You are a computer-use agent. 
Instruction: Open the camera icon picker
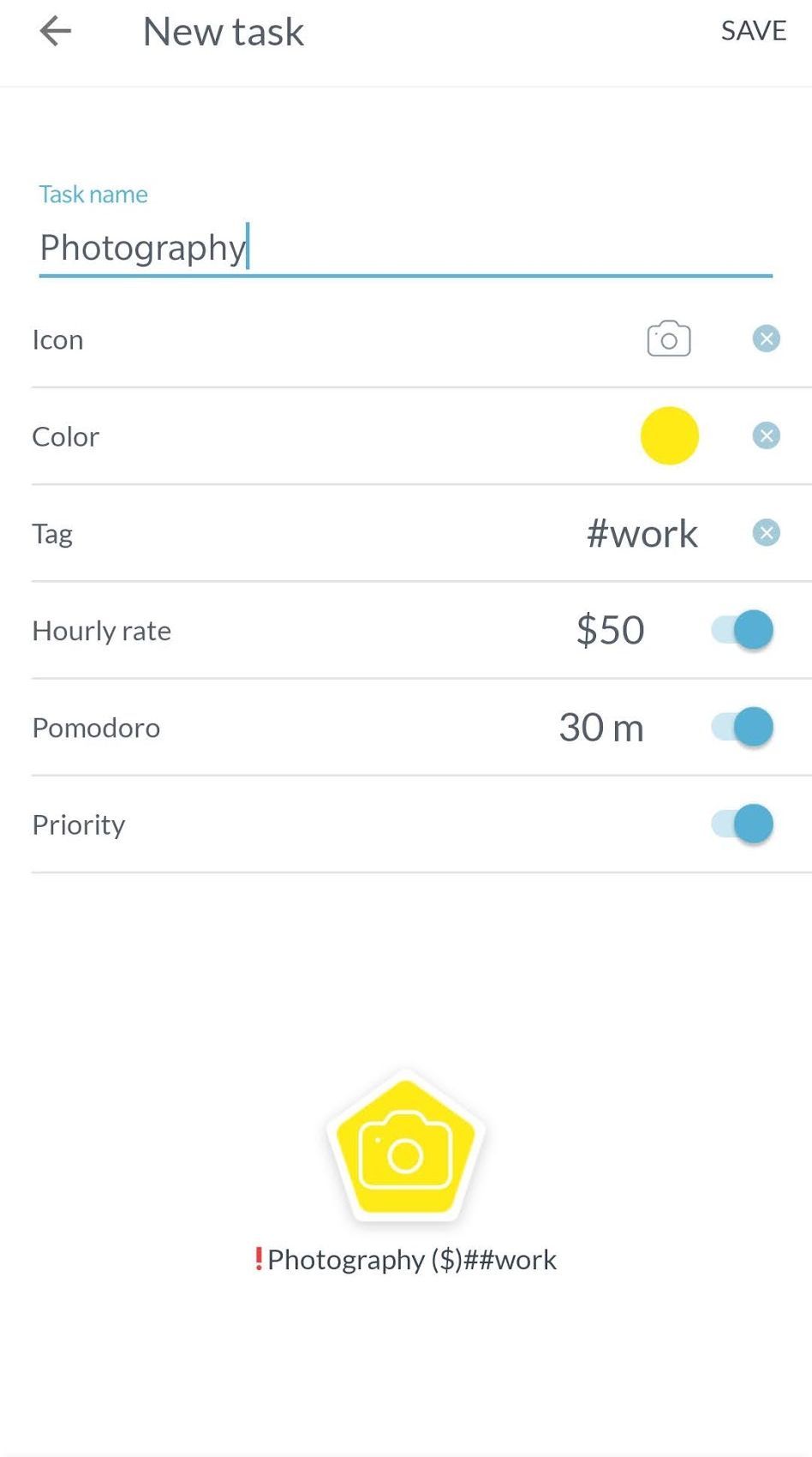point(669,339)
